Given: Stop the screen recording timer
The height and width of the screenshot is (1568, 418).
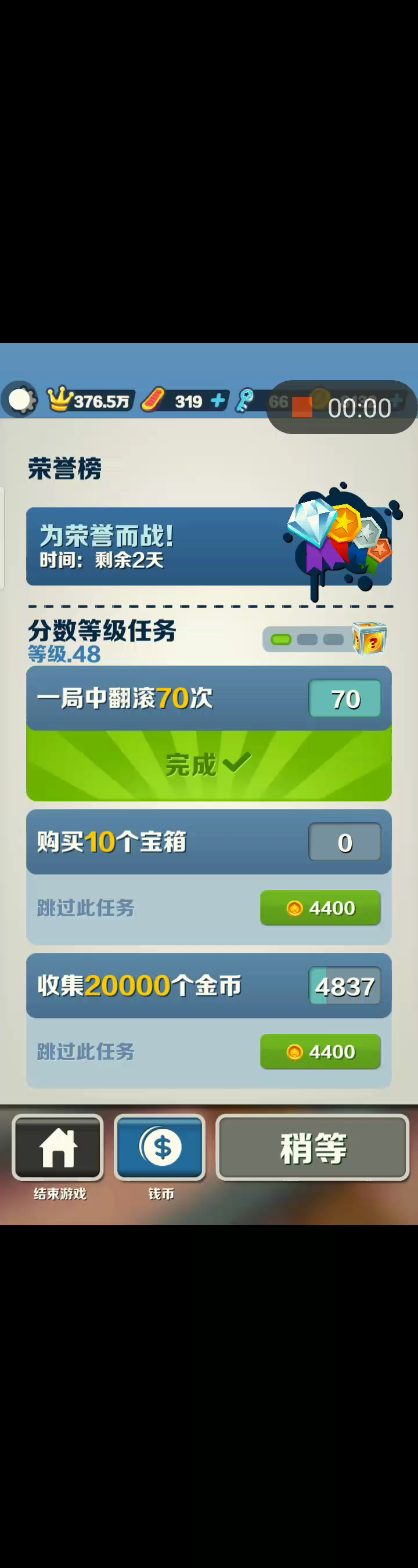Looking at the screenshot, I should [302, 407].
